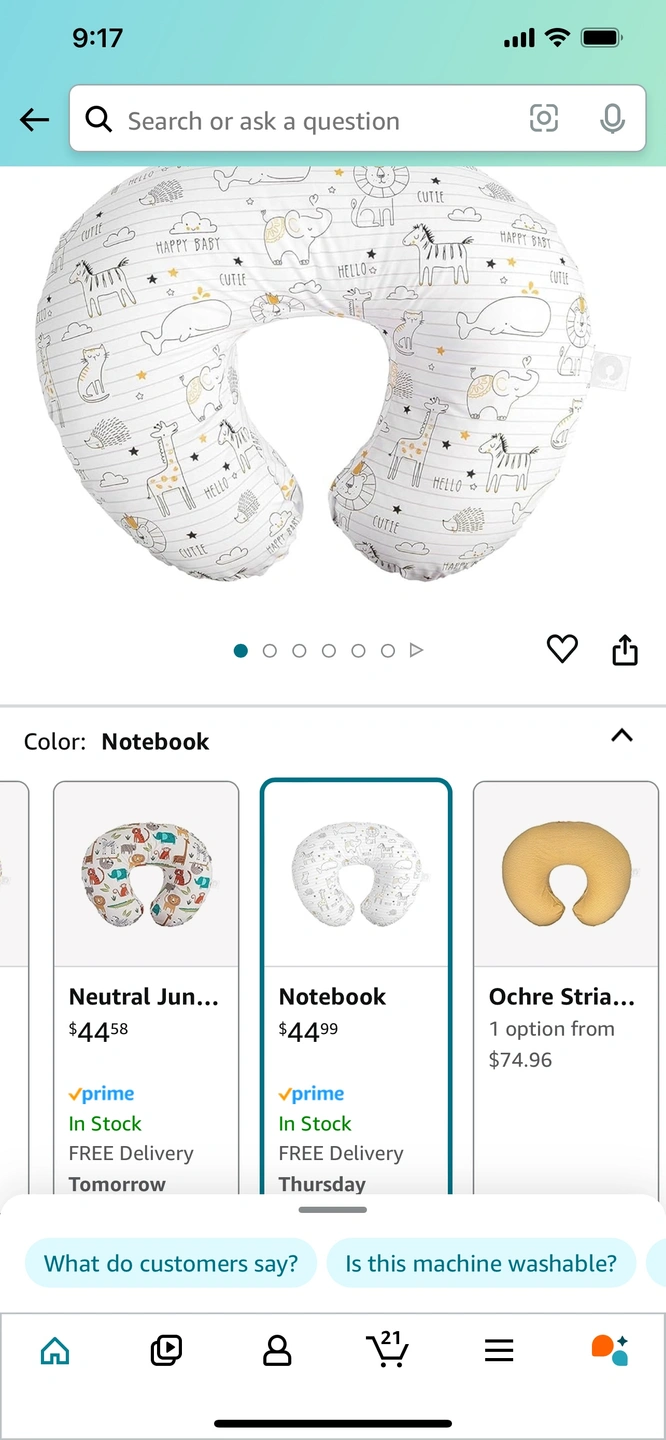The height and width of the screenshot is (1440, 666).
Task: Ask "Is this machine washable?"
Action: tap(481, 1263)
